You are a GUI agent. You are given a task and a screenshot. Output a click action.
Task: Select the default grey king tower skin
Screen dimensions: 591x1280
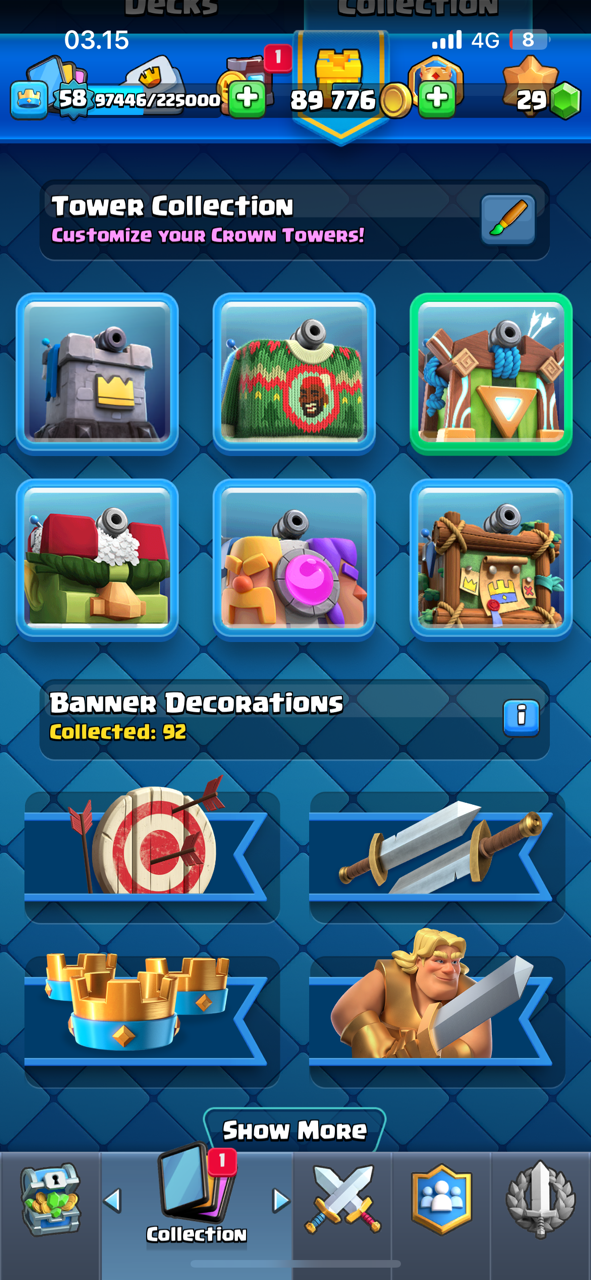tap(97, 373)
